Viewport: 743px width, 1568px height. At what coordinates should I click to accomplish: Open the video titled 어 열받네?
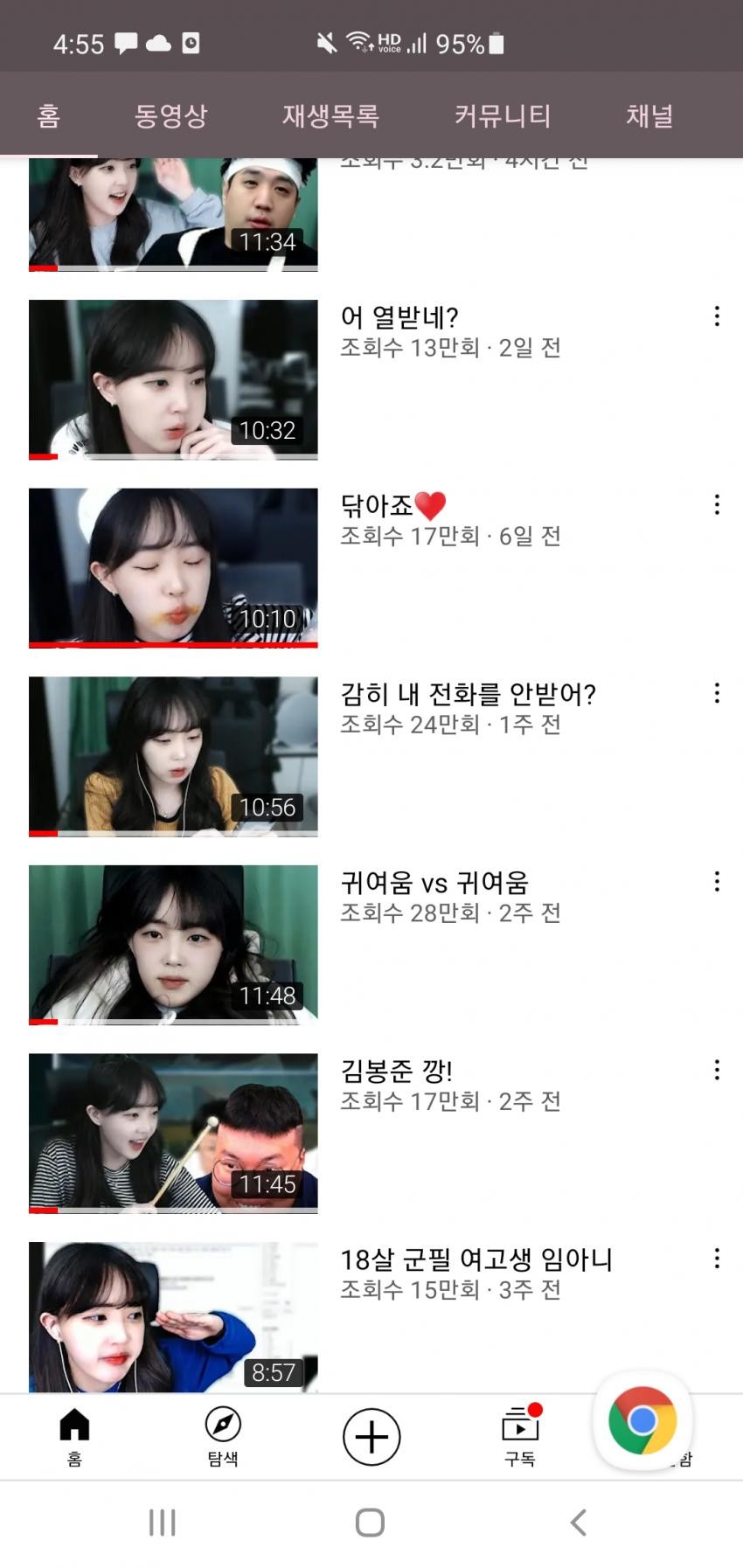pyautogui.click(x=173, y=378)
